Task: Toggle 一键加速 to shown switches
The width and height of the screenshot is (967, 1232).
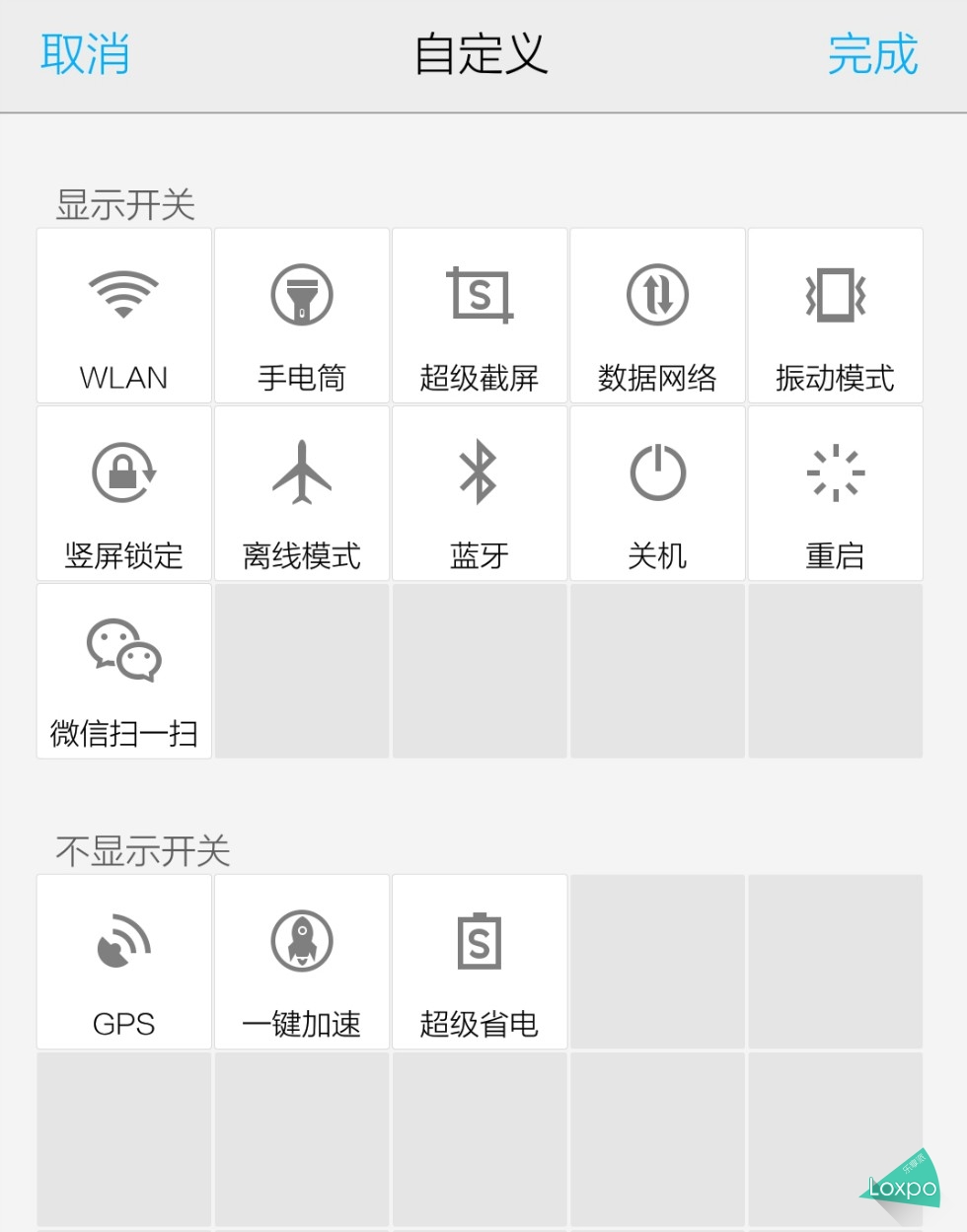Action: point(301,960)
